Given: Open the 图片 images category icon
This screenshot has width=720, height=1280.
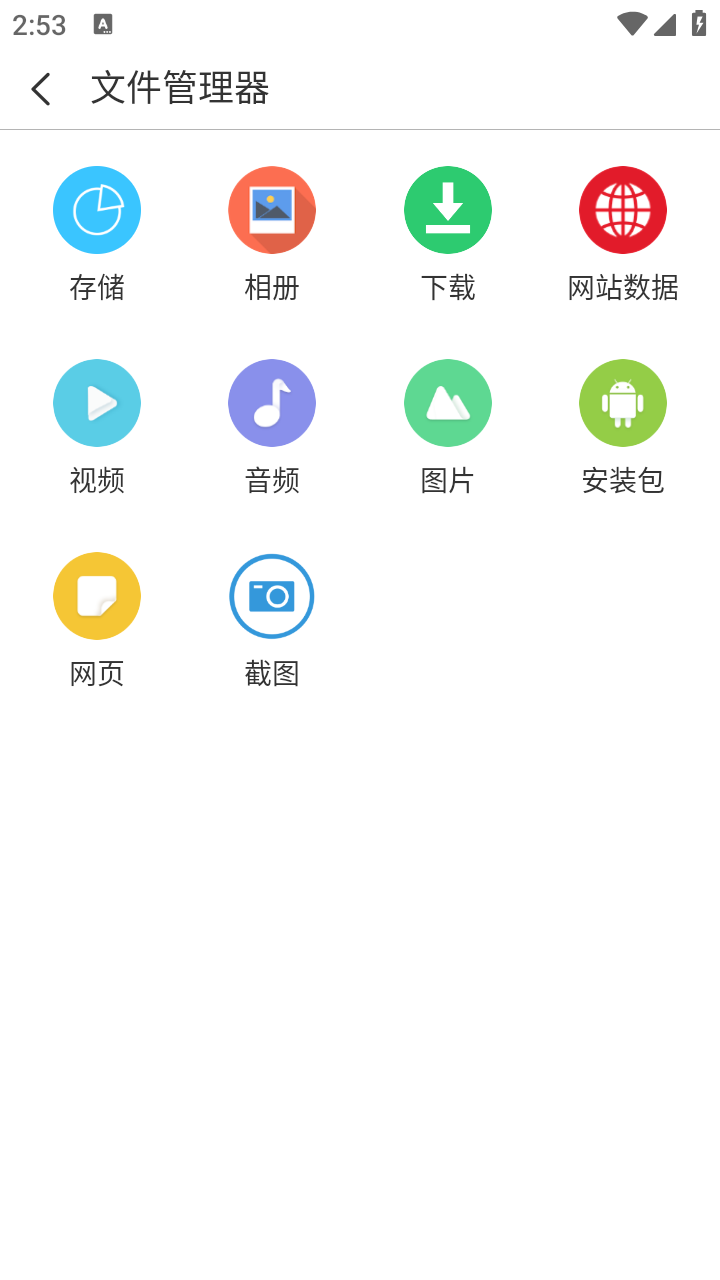Looking at the screenshot, I should 447,403.
